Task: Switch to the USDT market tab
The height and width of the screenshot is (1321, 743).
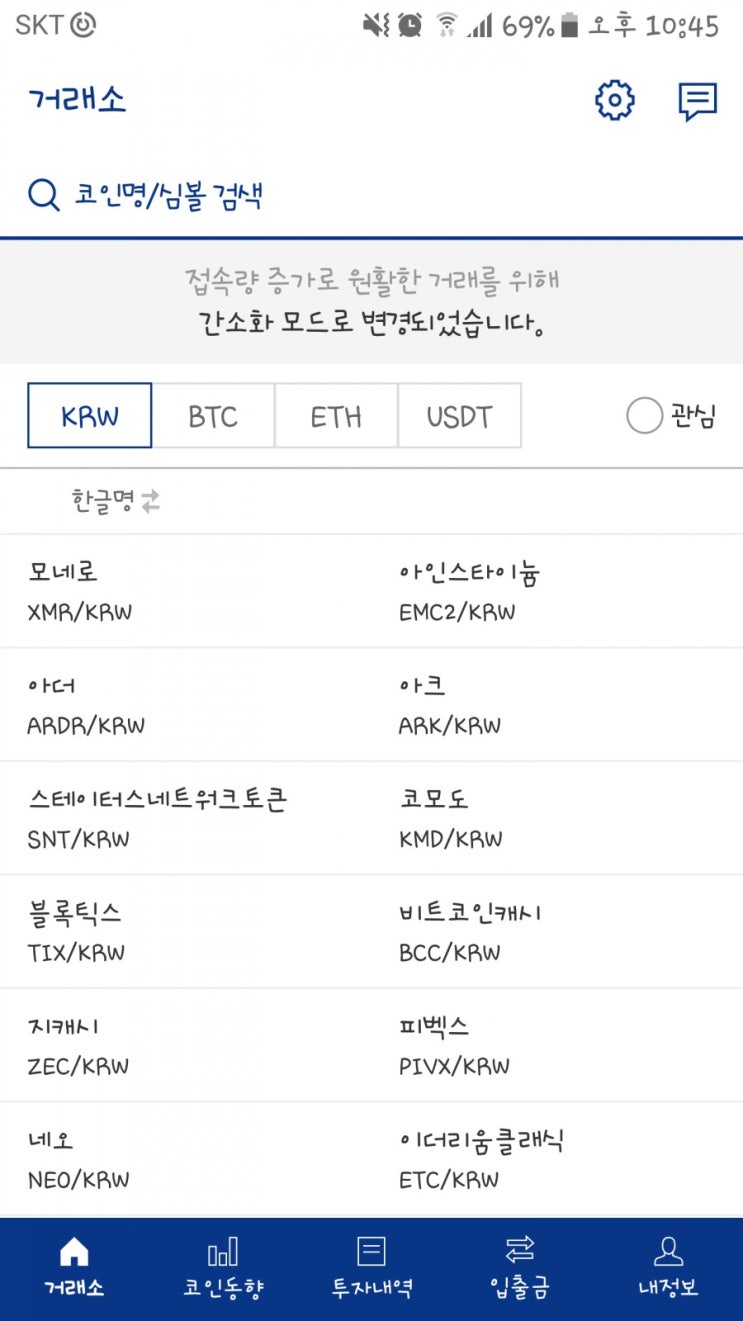Action: pyautogui.click(x=460, y=416)
